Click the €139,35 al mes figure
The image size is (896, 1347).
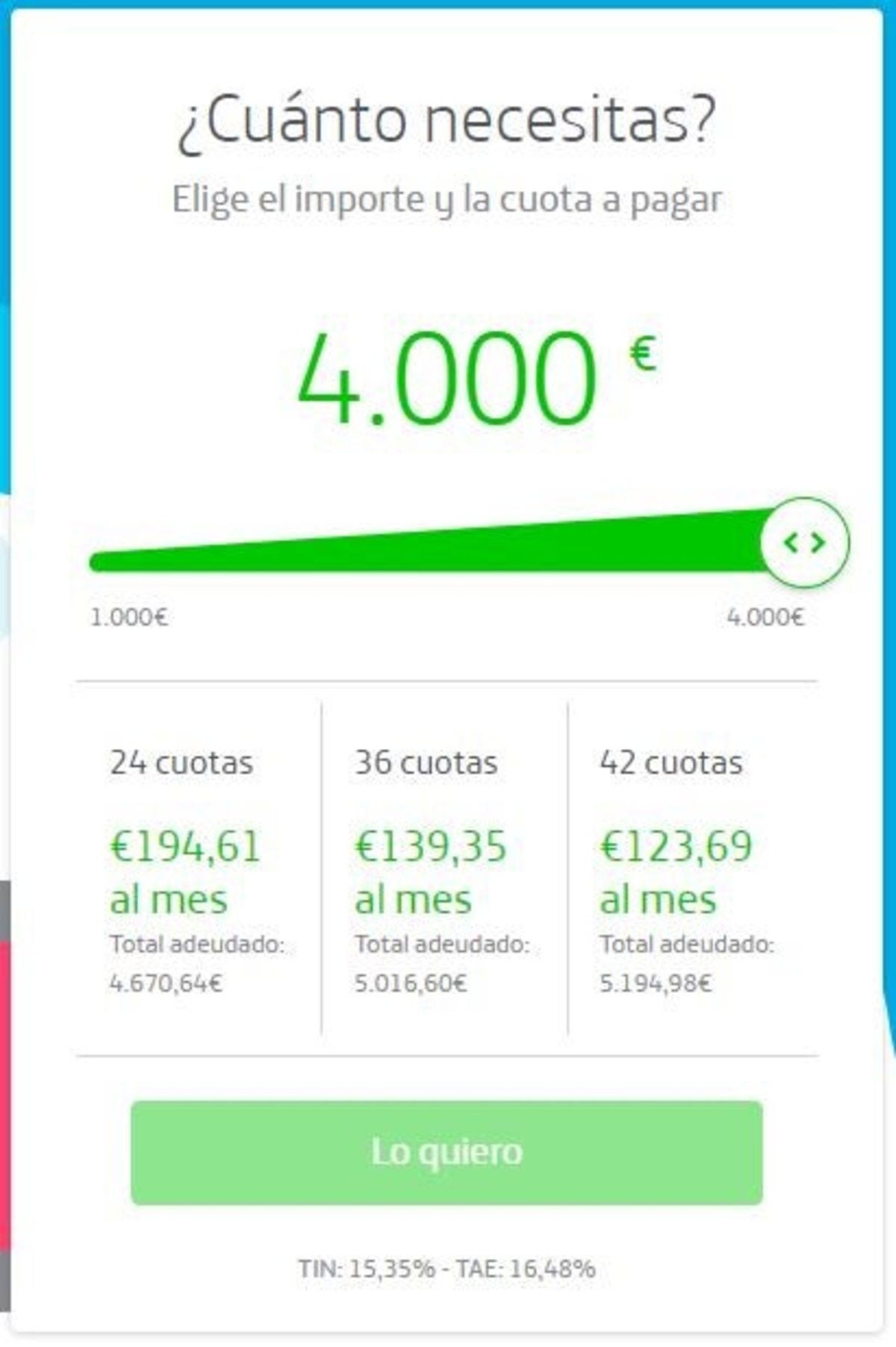click(x=431, y=874)
